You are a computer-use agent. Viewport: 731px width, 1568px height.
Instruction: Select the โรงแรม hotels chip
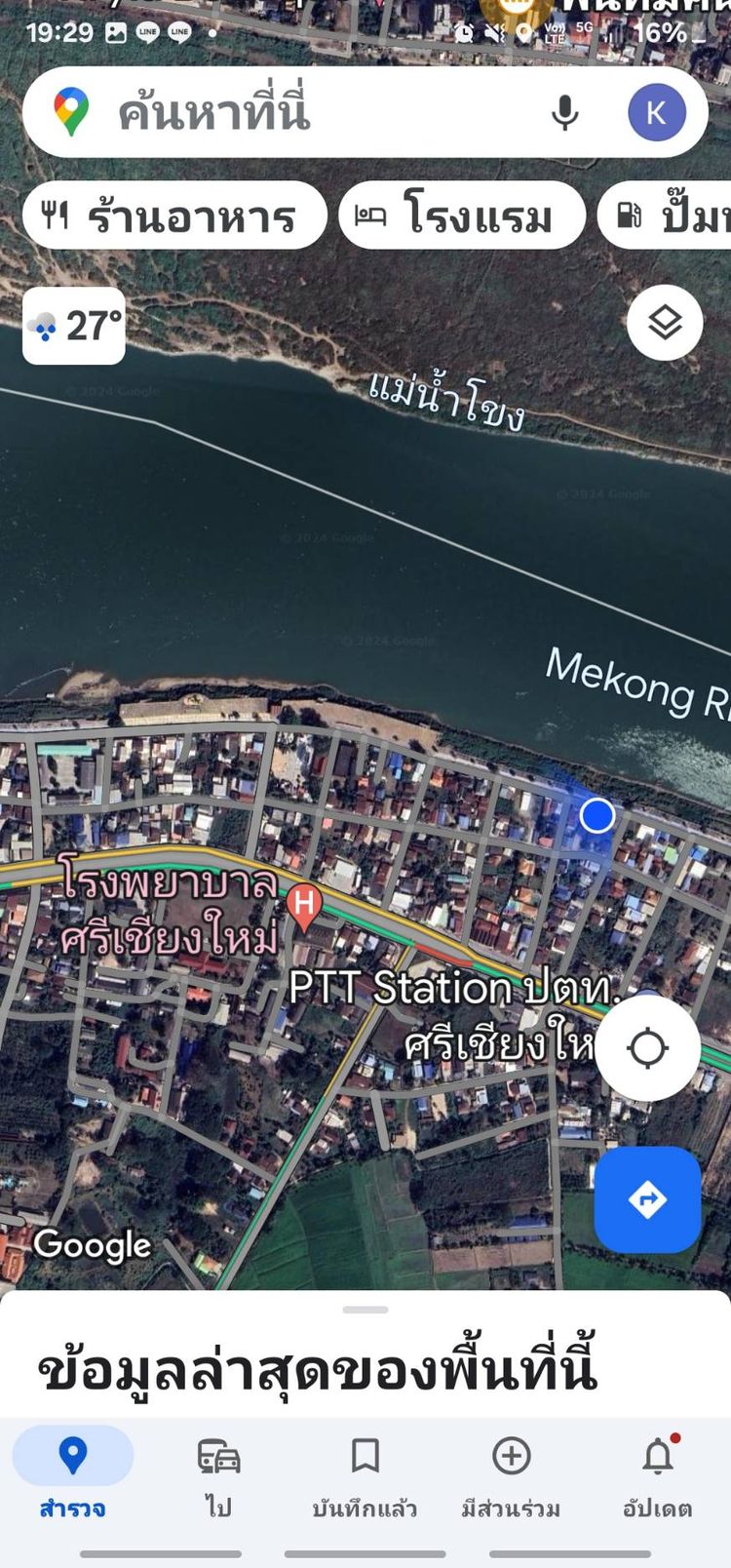click(461, 216)
